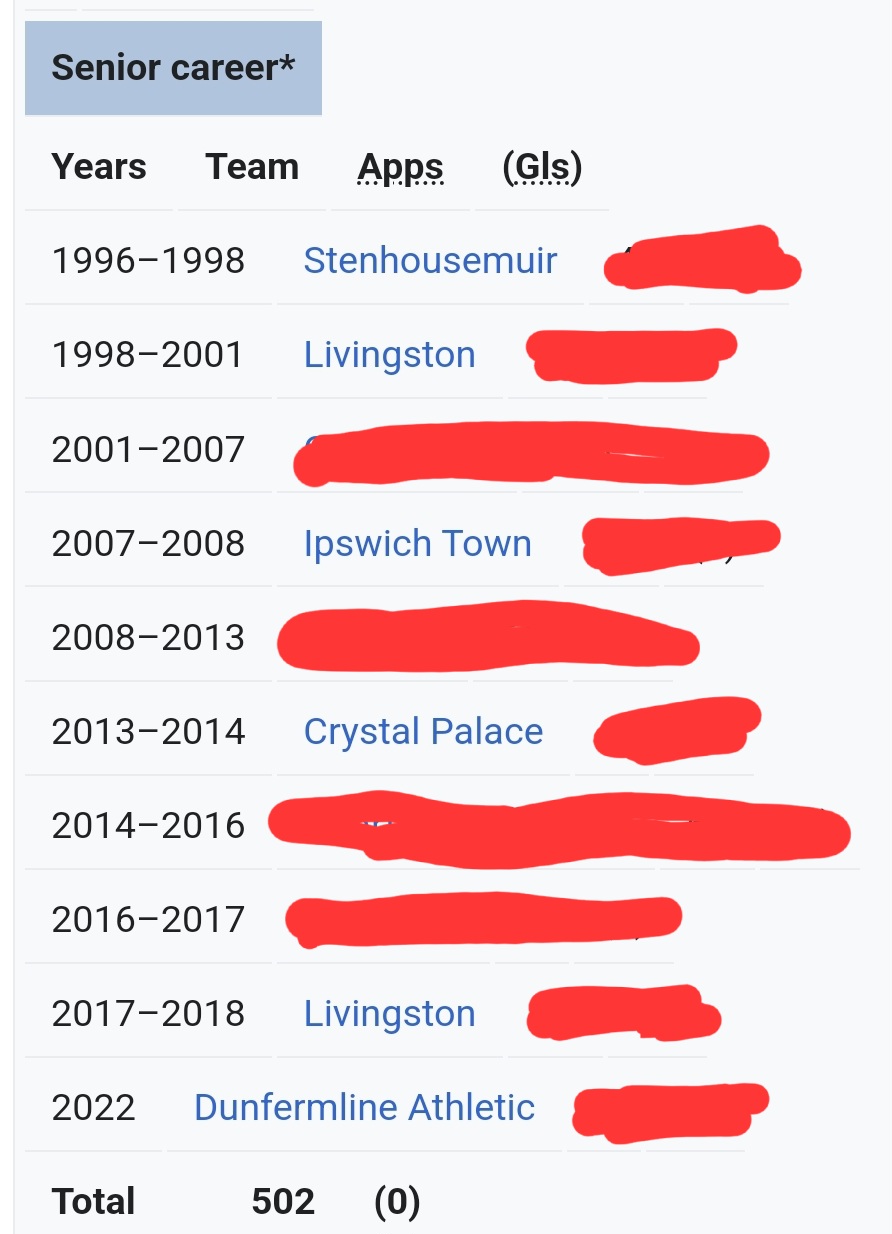Open the Crystal Palace team link

(423, 732)
